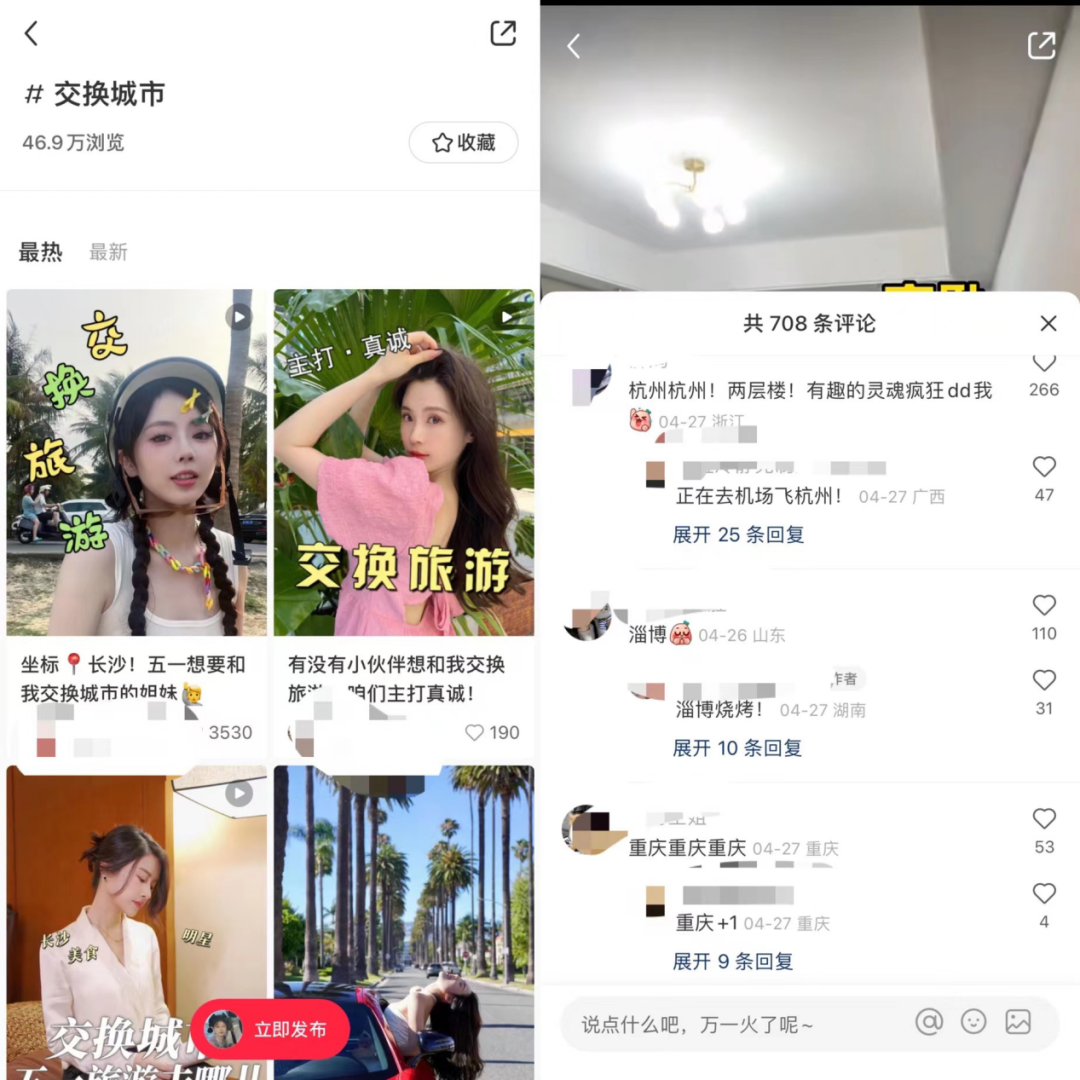Switch to the 最新 tab

click(x=108, y=252)
